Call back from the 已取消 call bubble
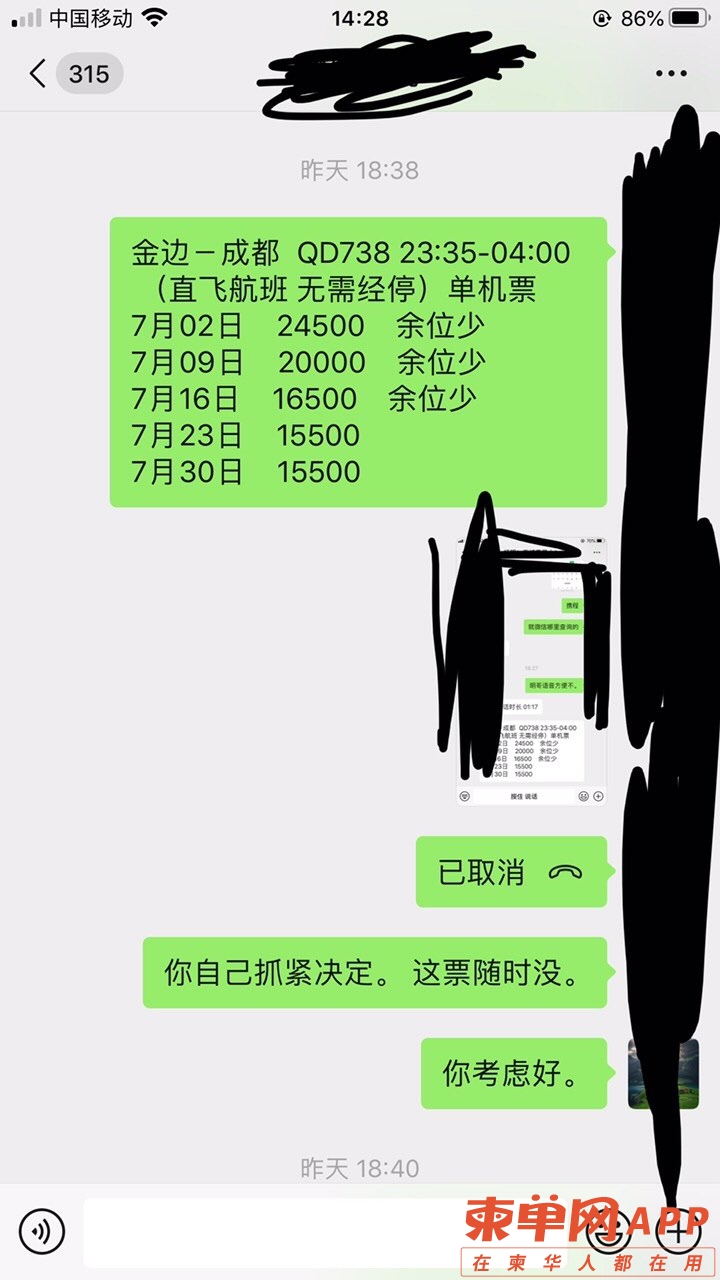Image resolution: width=720 pixels, height=1280 pixels. (511, 872)
